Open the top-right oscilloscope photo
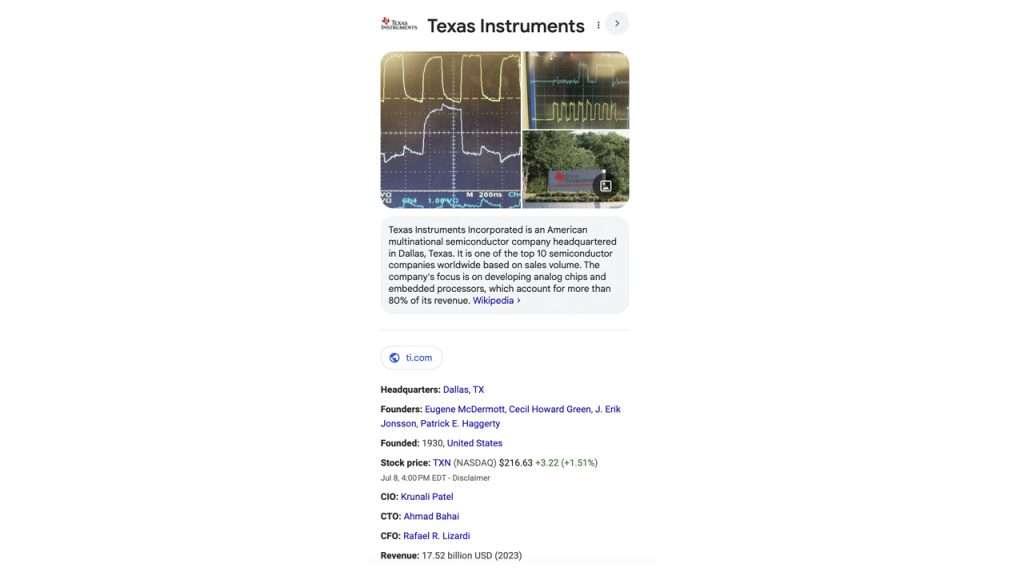 pos(576,90)
